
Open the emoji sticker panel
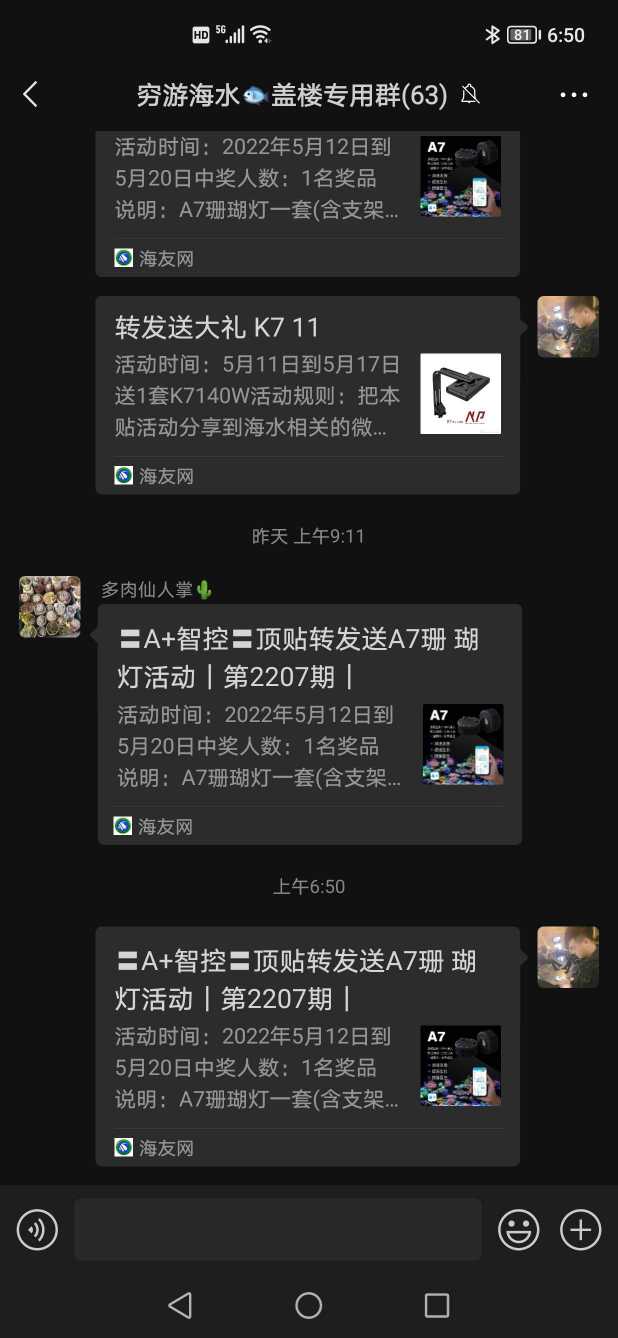[x=519, y=1229]
